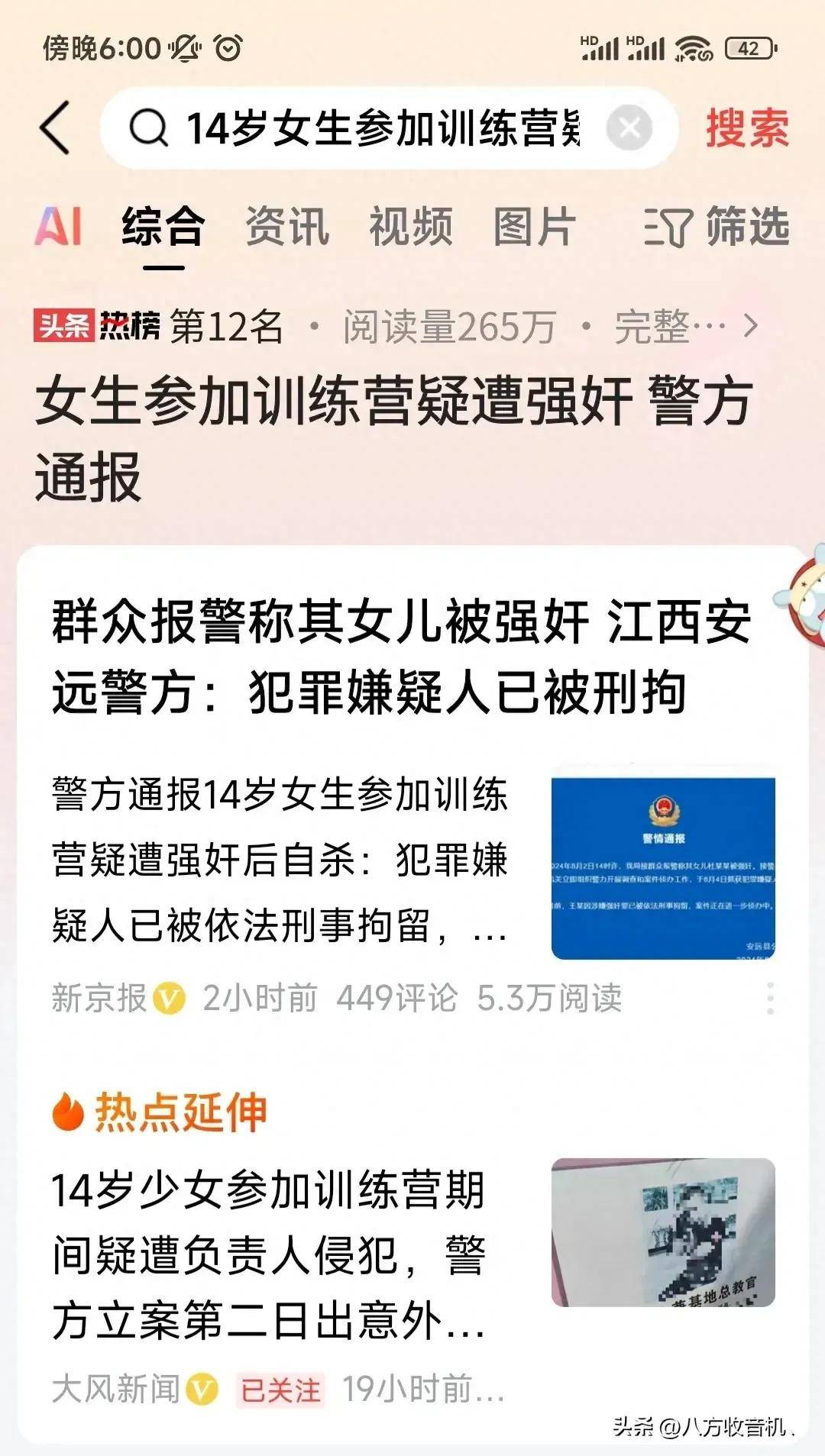Open the 头条热榜 ranking chevron
Viewport: 825px width, 1456px height.
[x=751, y=327]
